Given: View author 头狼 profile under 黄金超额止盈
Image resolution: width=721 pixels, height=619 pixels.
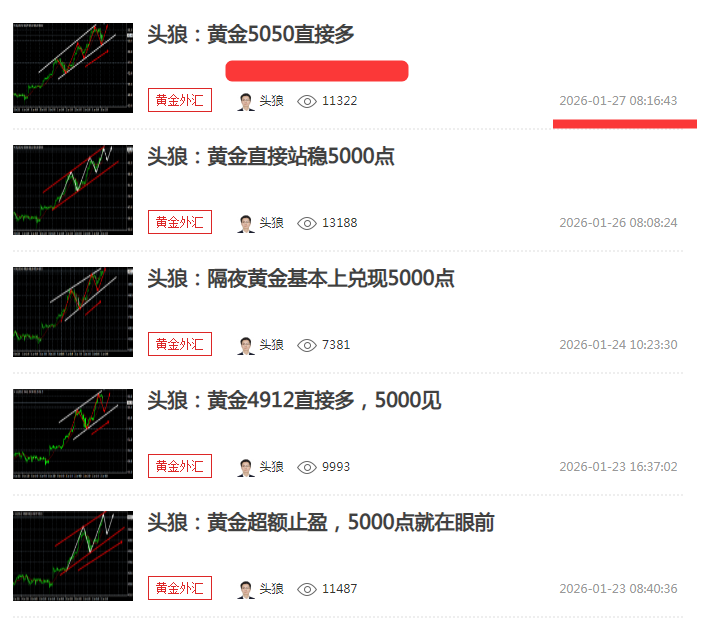Looking at the screenshot, I should (261, 589).
